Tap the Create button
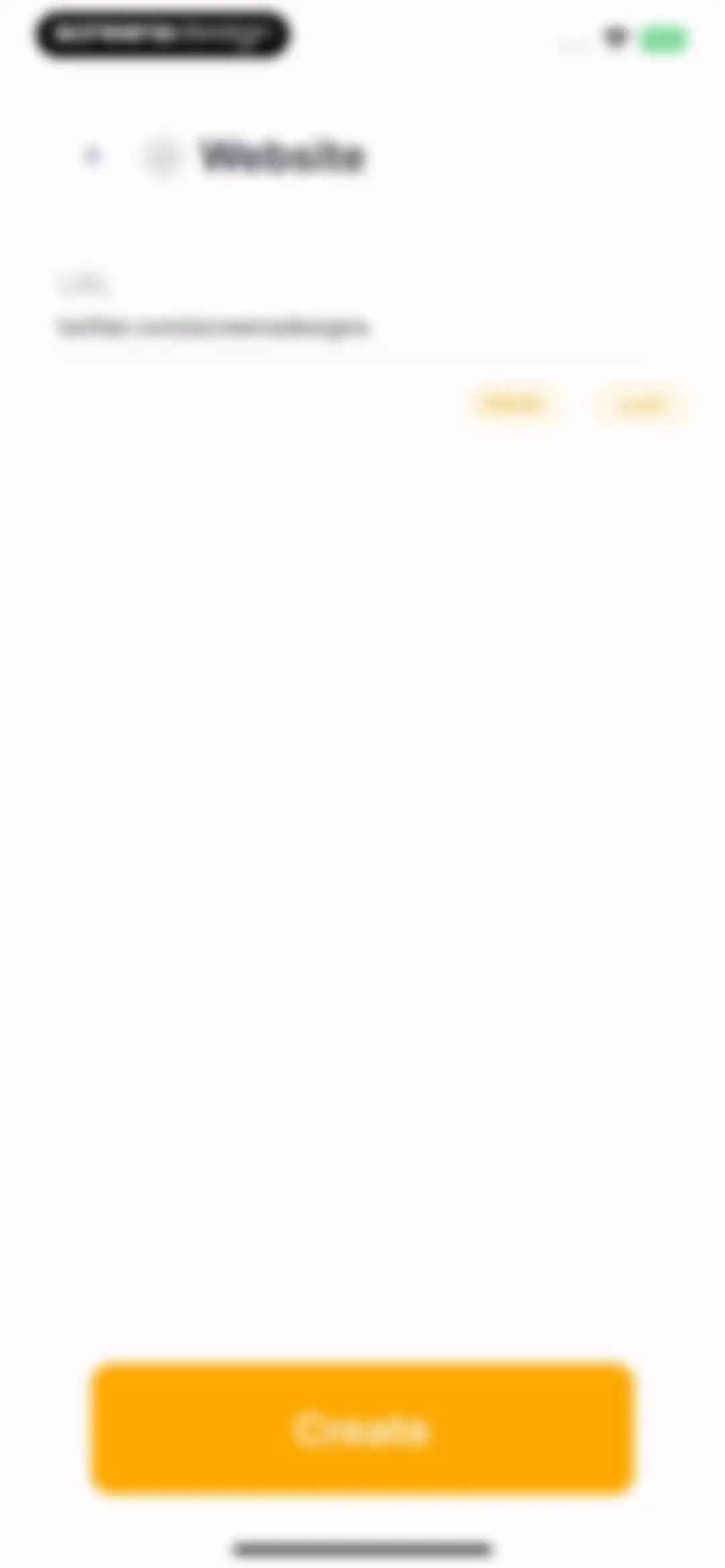 point(362,1428)
